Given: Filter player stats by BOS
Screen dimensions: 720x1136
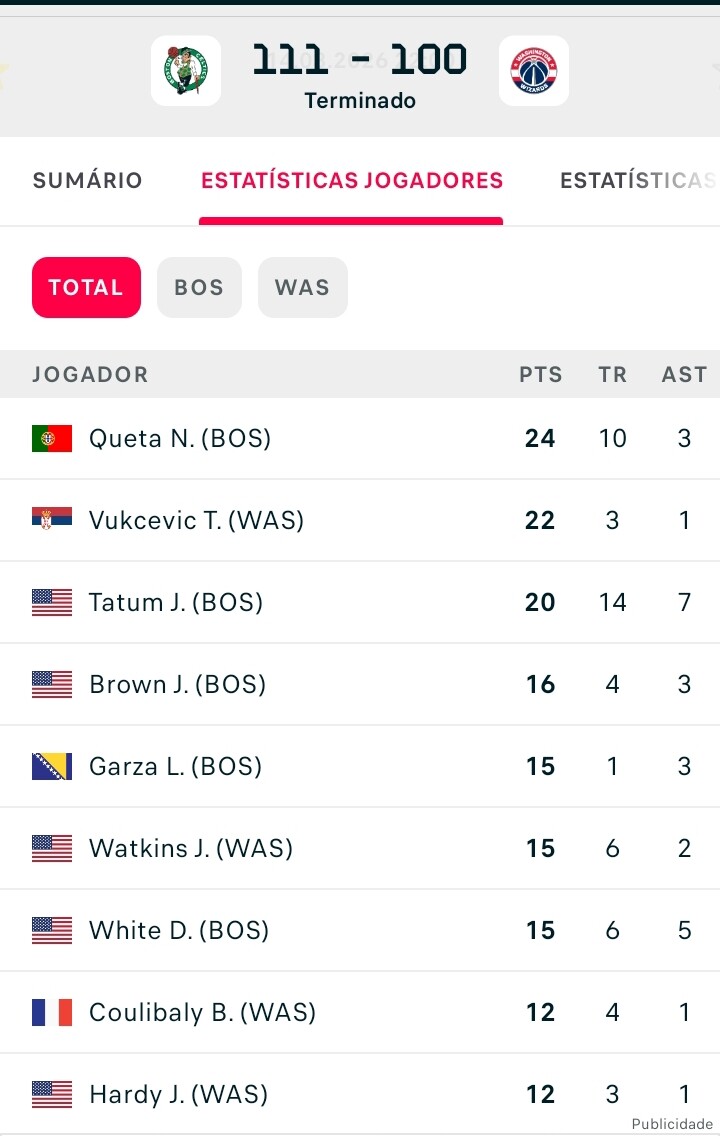Looking at the screenshot, I should tap(199, 288).
